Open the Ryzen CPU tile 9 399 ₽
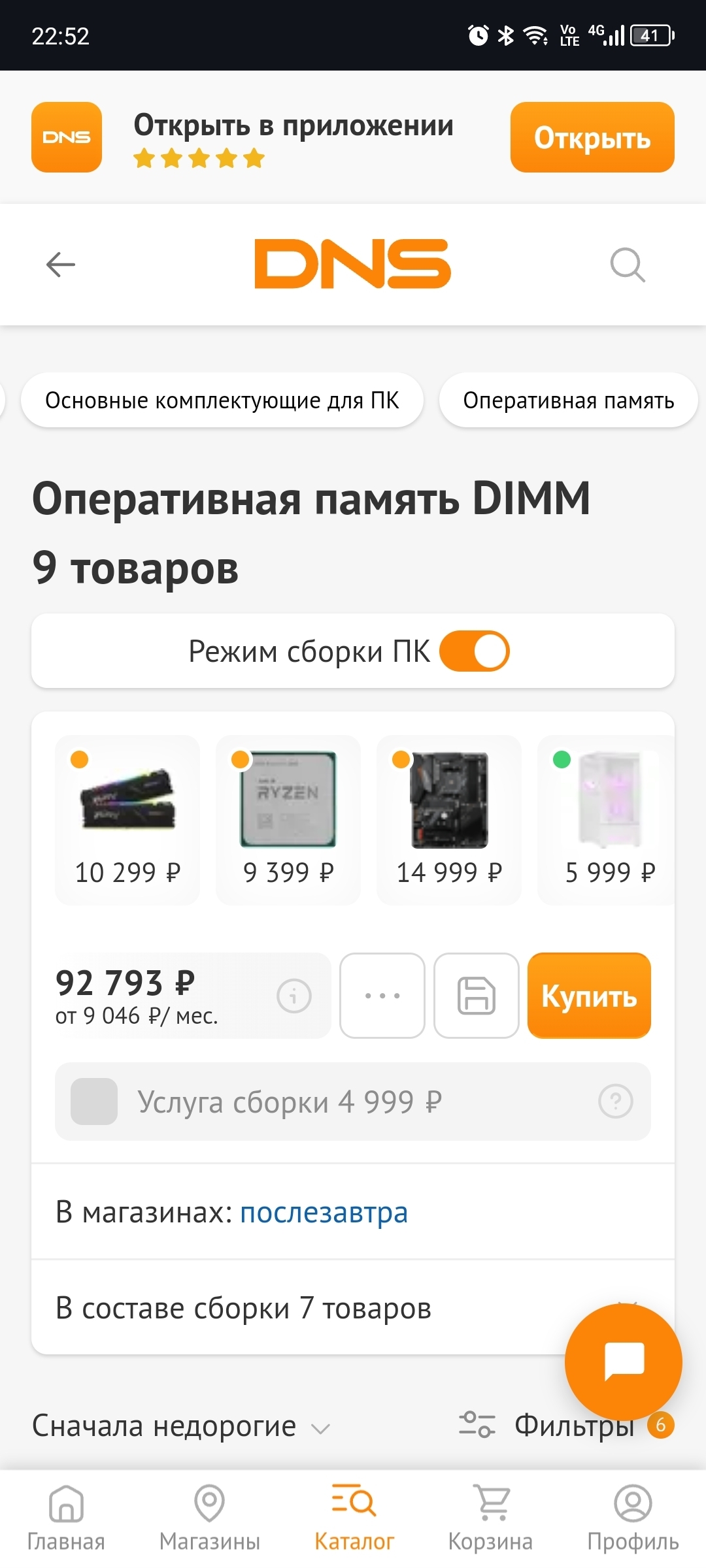Screen dimensions: 706x1568 288,820
